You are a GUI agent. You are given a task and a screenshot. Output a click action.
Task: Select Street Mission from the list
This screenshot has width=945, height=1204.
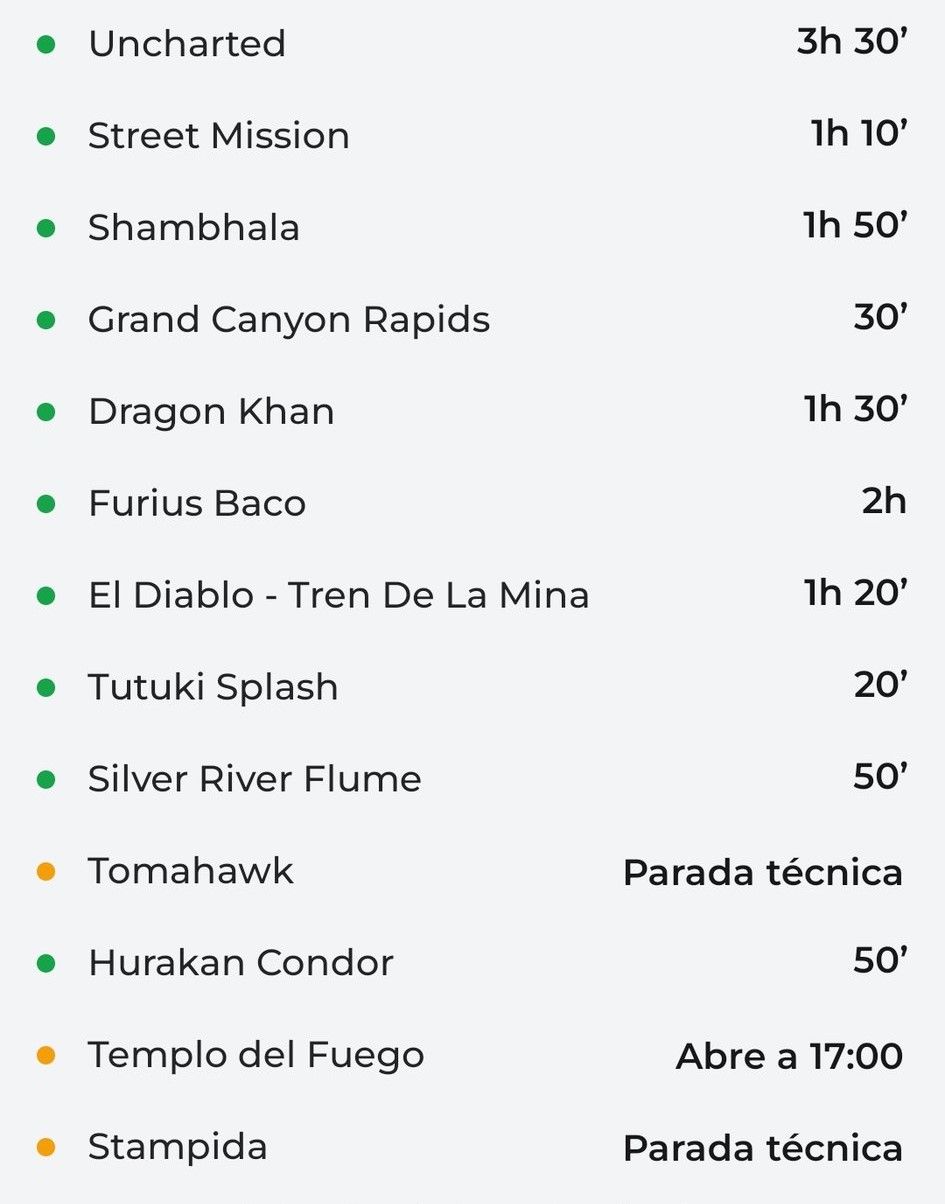pyautogui.click(x=219, y=136)
